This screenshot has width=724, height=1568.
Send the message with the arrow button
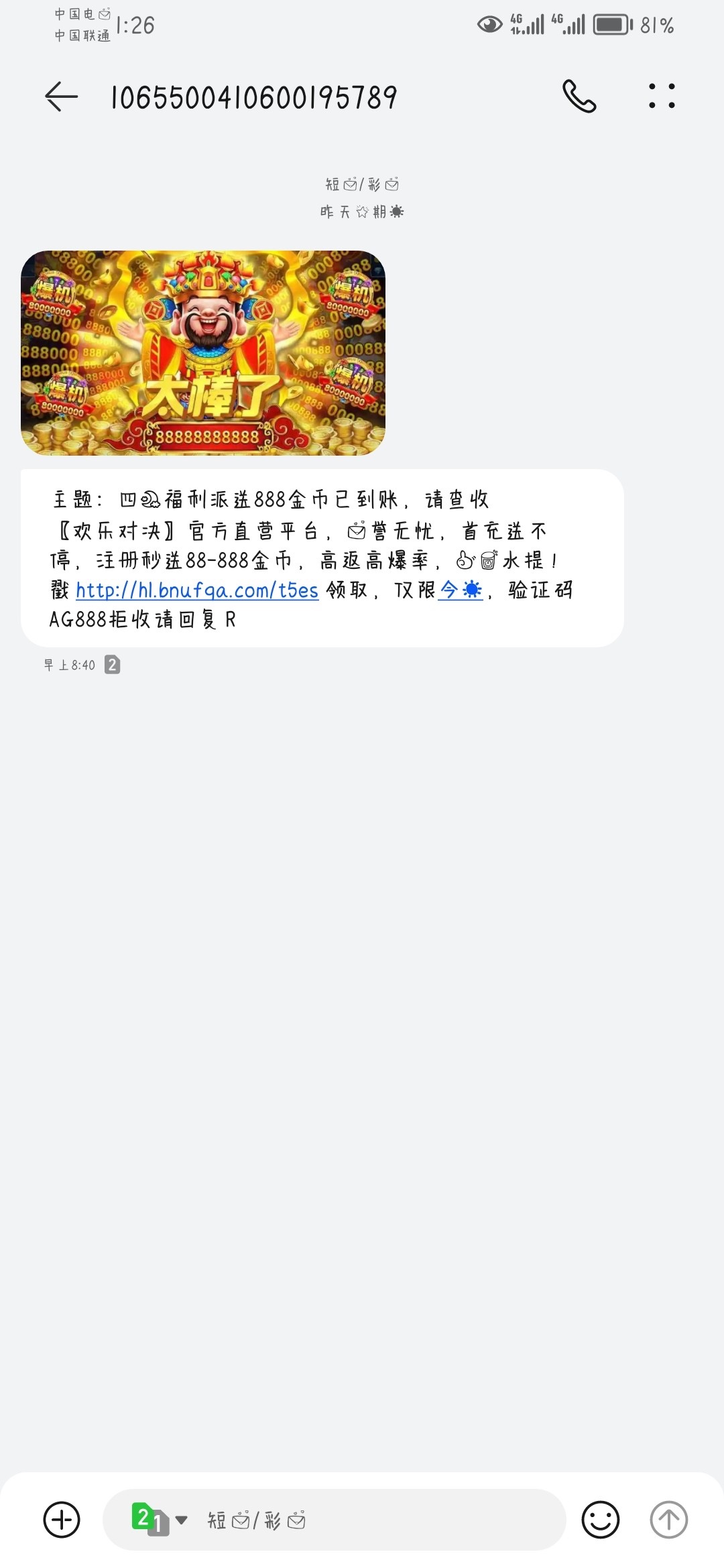[668, 1519]
